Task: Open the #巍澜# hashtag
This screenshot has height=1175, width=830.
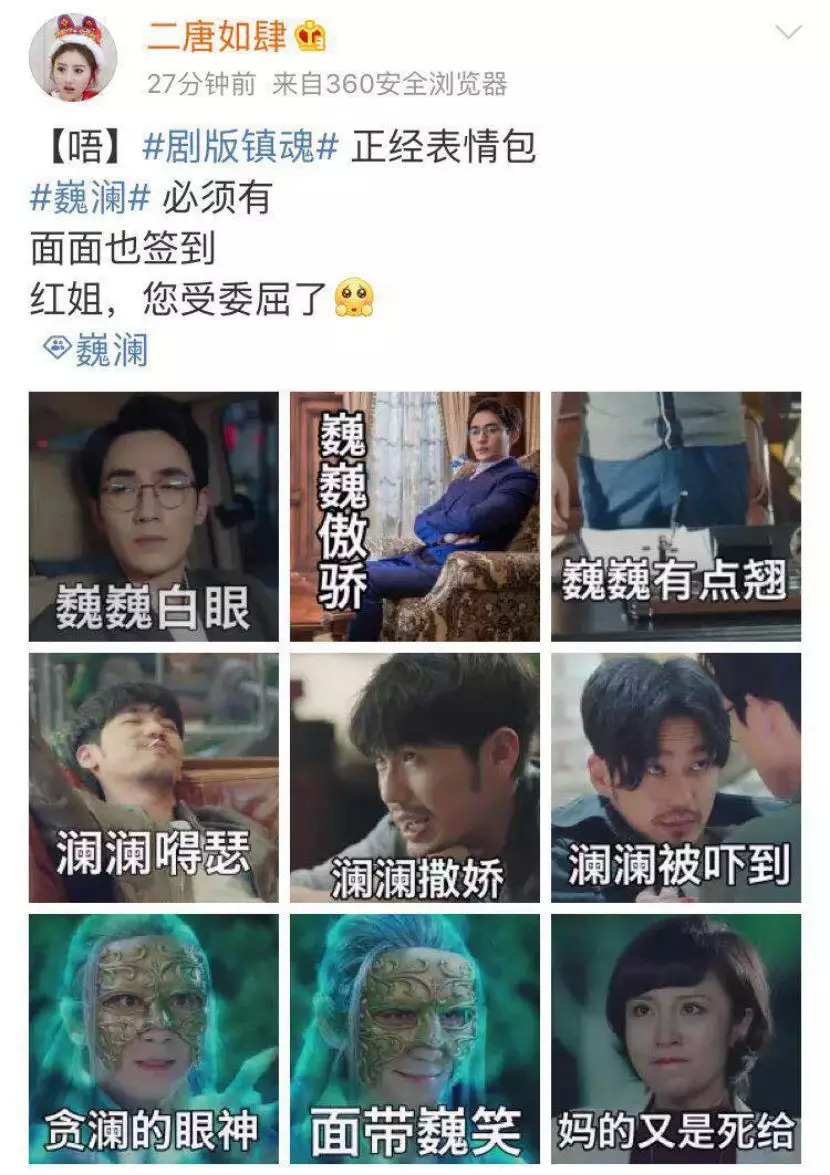Action: pos(90,197)
